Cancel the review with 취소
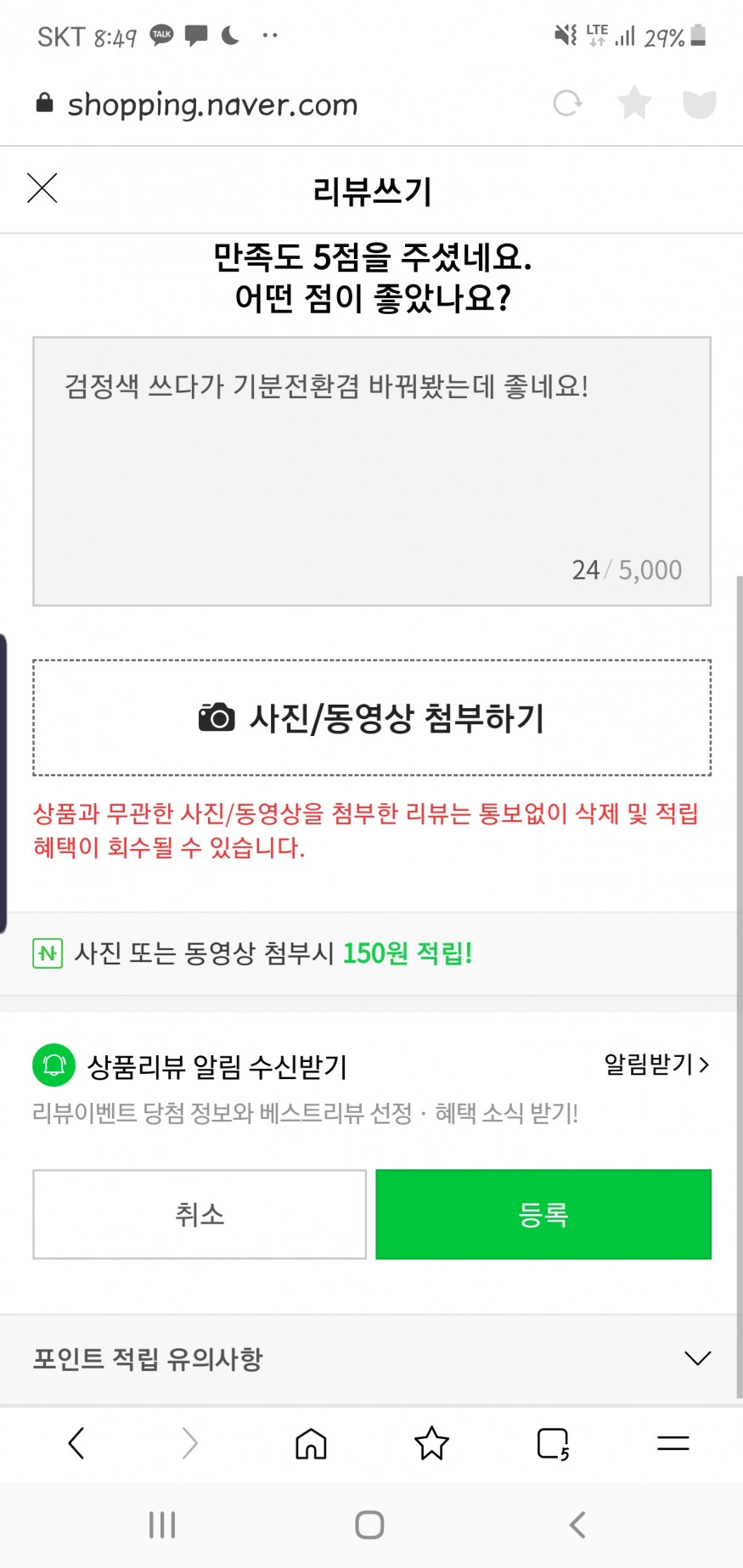Viewport: 743px width, 1568px height. [x=200, y=1214]
